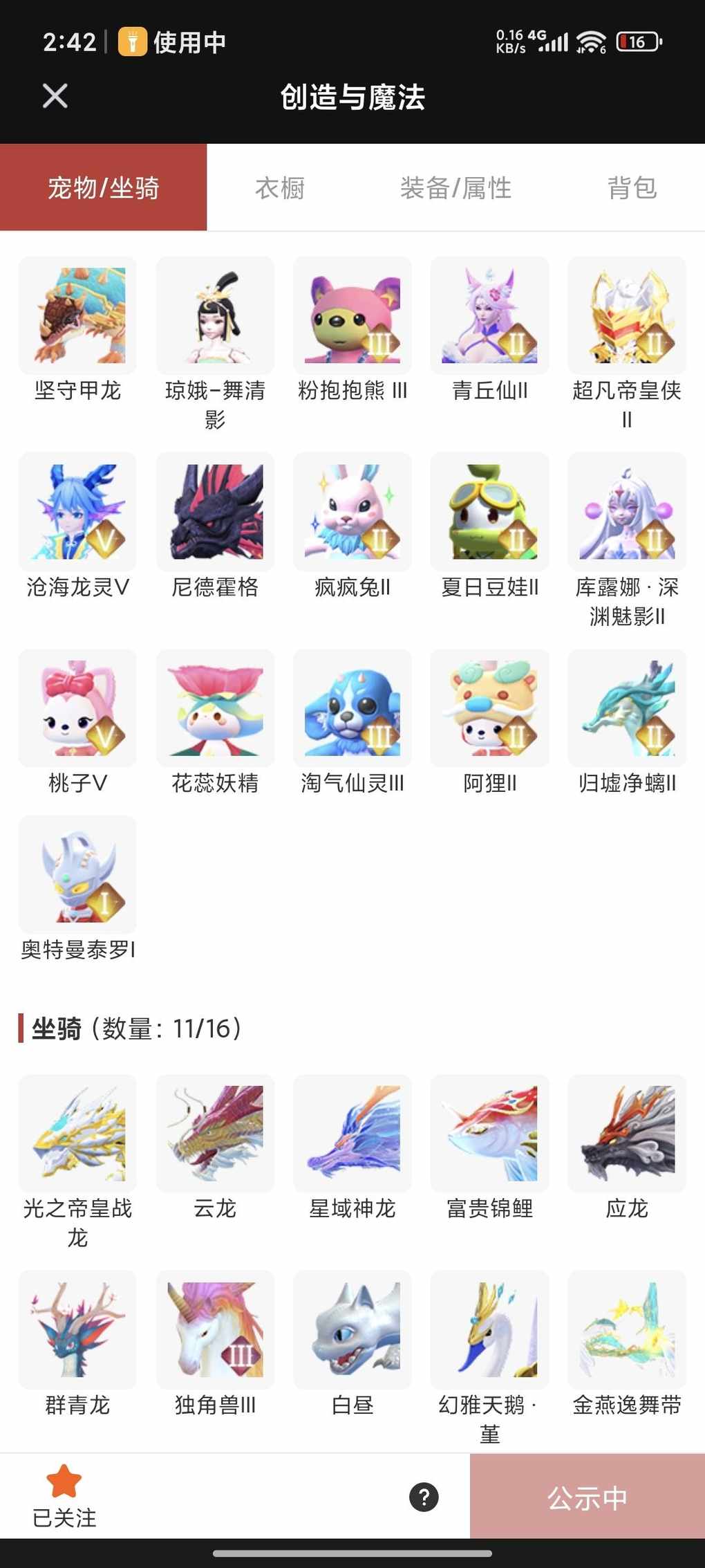View the 归墟净螭II pet
The height and width of the screenshot is (1568, 705).
click(x=626, y=708)
